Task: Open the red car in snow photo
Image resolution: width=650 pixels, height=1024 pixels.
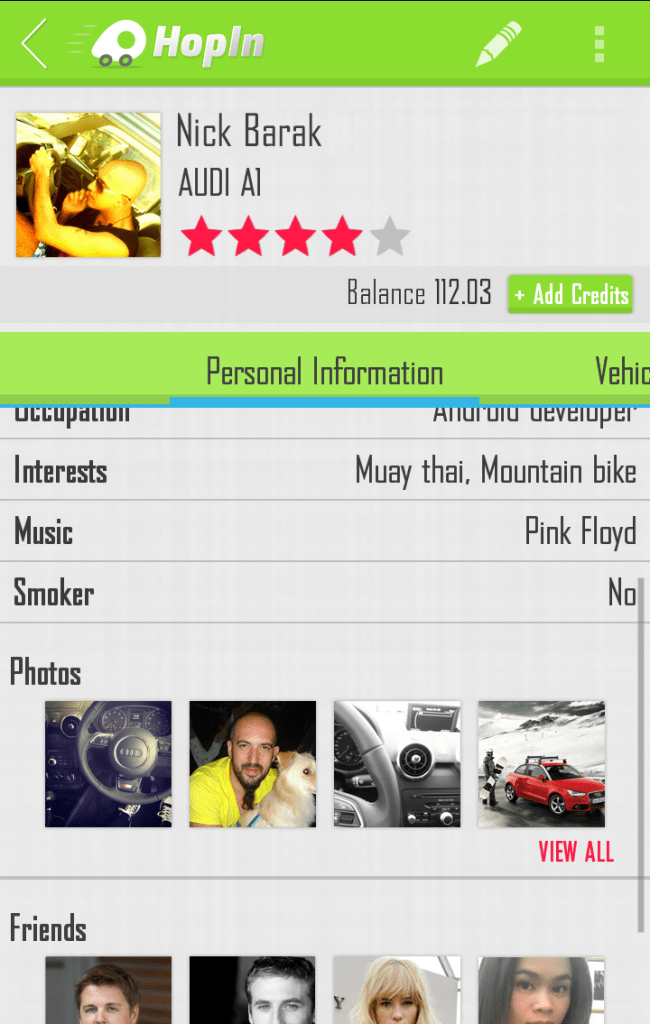Action: (x=541, y=763)
